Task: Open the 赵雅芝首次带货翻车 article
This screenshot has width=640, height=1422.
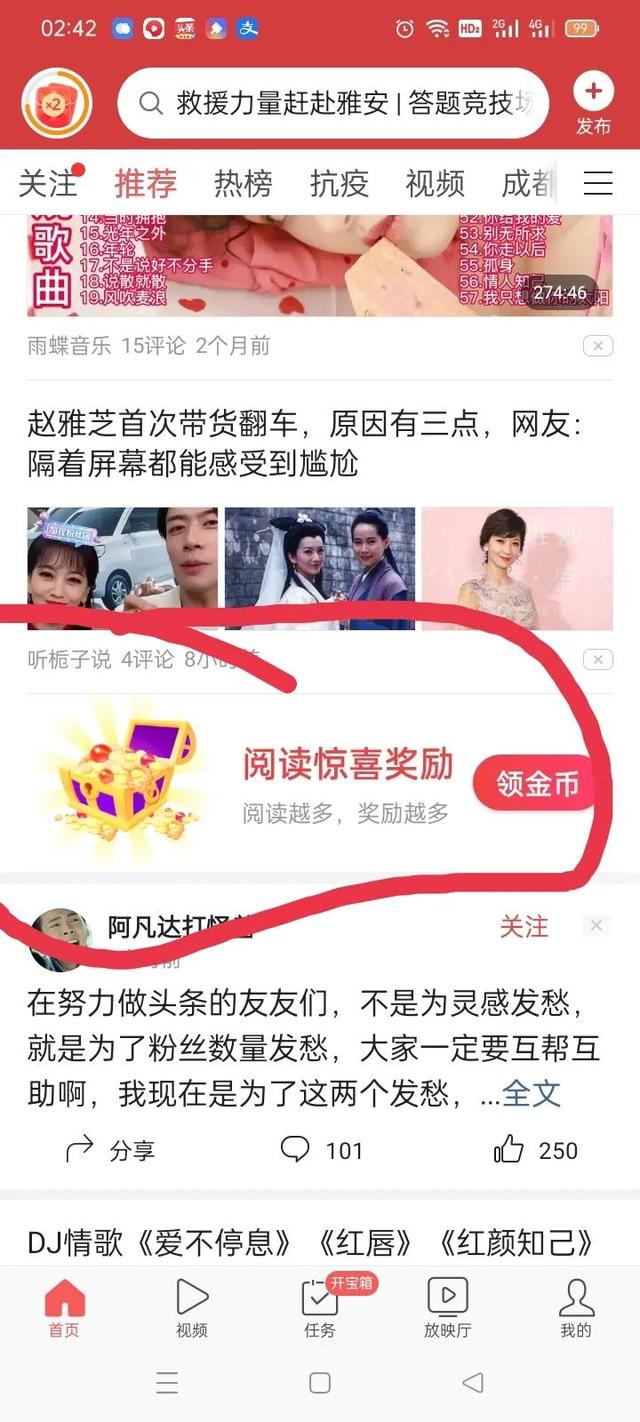Action: (305, 444)
